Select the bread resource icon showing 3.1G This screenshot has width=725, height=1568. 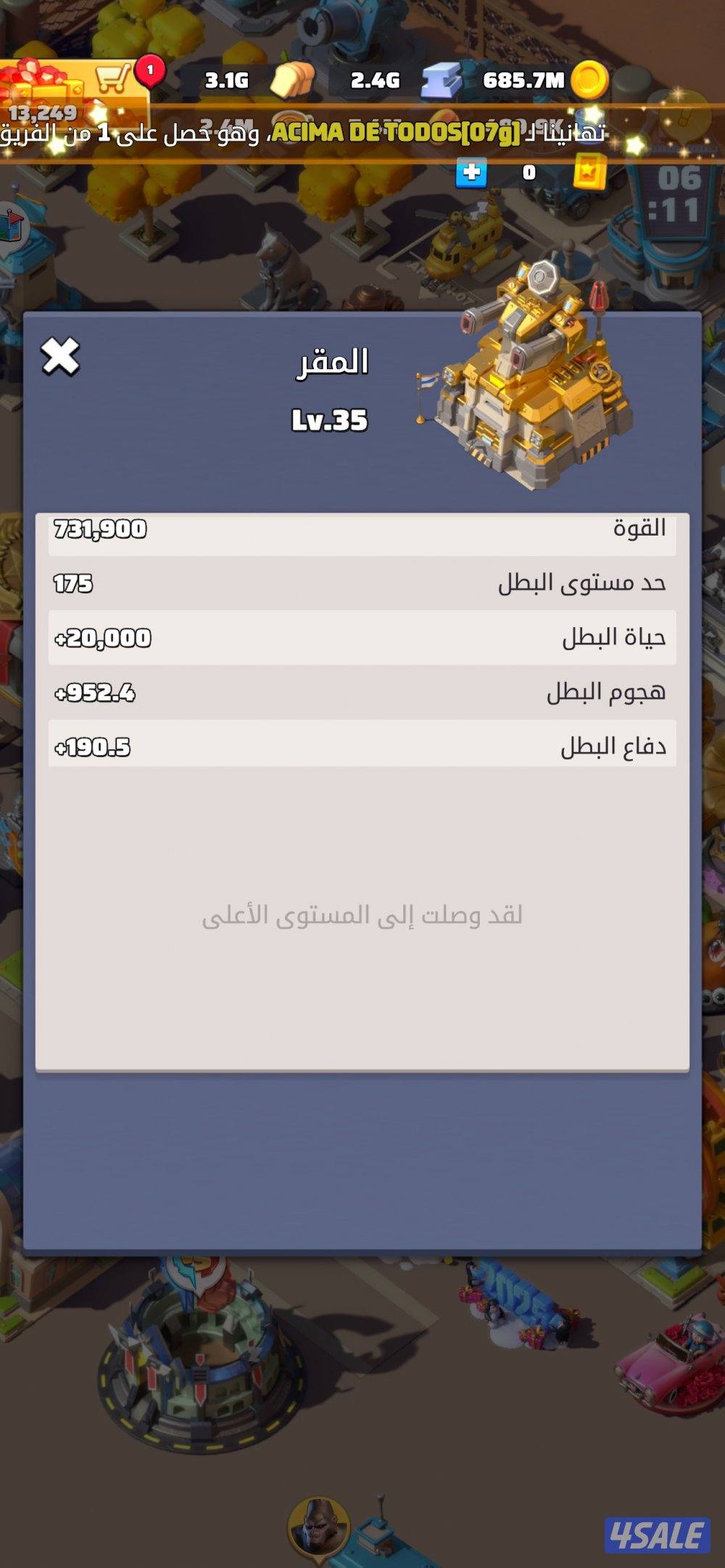click(290, 80)
